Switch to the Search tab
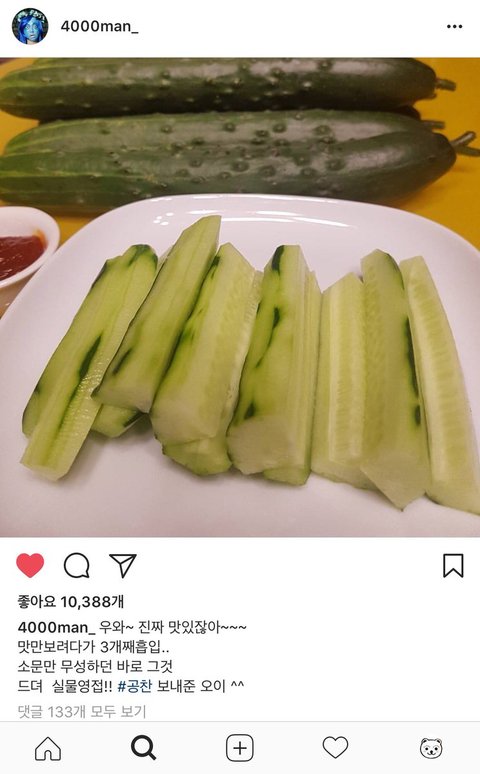The height and width of the screenshot is (774, 480). point(143,748)
